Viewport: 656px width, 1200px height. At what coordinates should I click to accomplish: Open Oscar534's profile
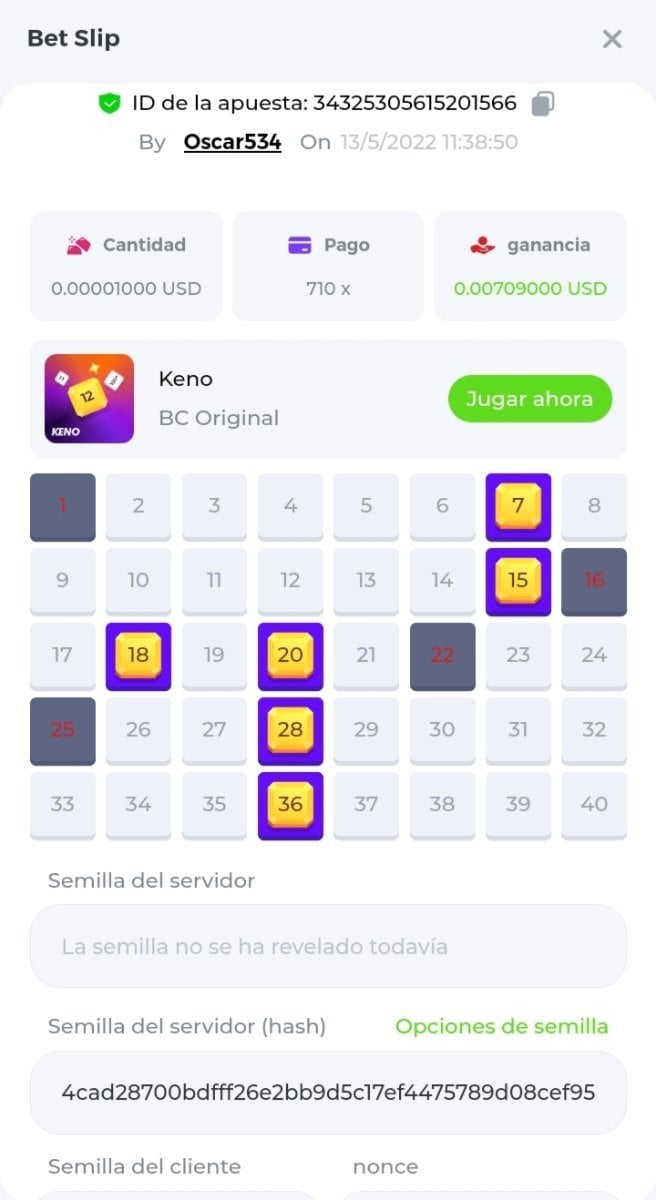coord(232,142)
